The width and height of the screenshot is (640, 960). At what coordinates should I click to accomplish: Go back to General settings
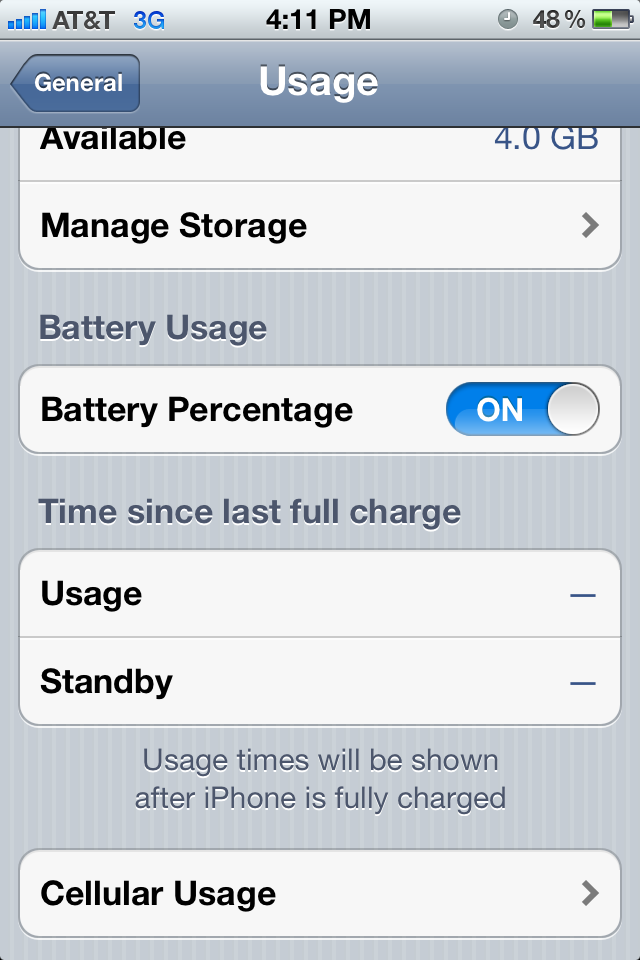tap(77, 84)
